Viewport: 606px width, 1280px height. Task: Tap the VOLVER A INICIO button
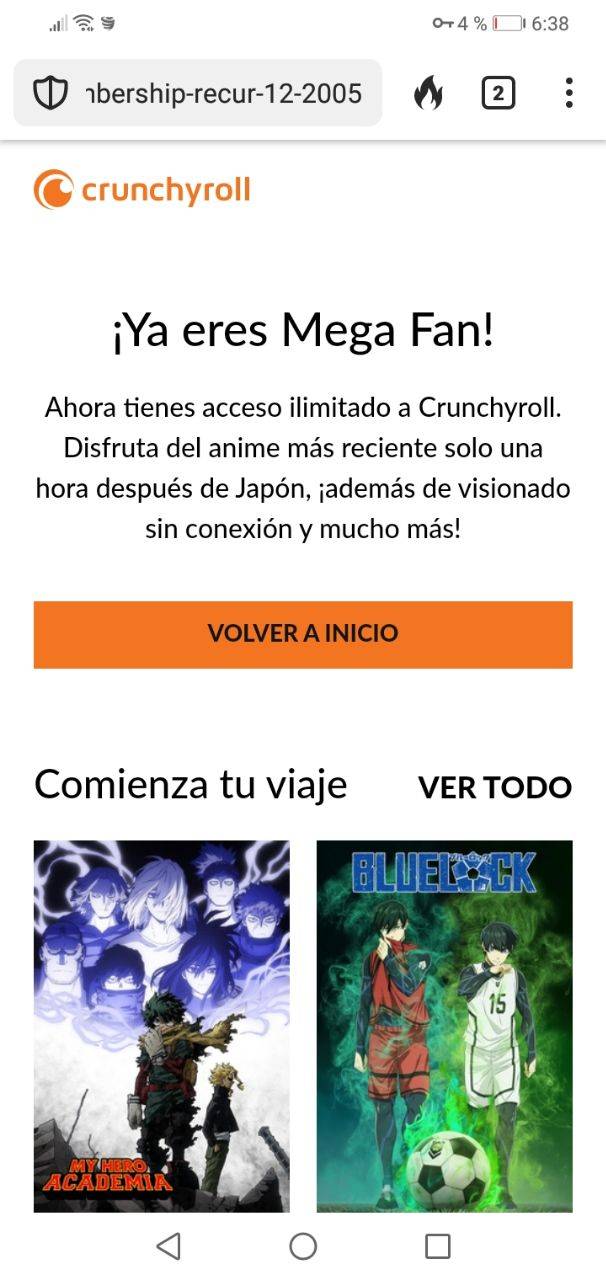[303, 634]
